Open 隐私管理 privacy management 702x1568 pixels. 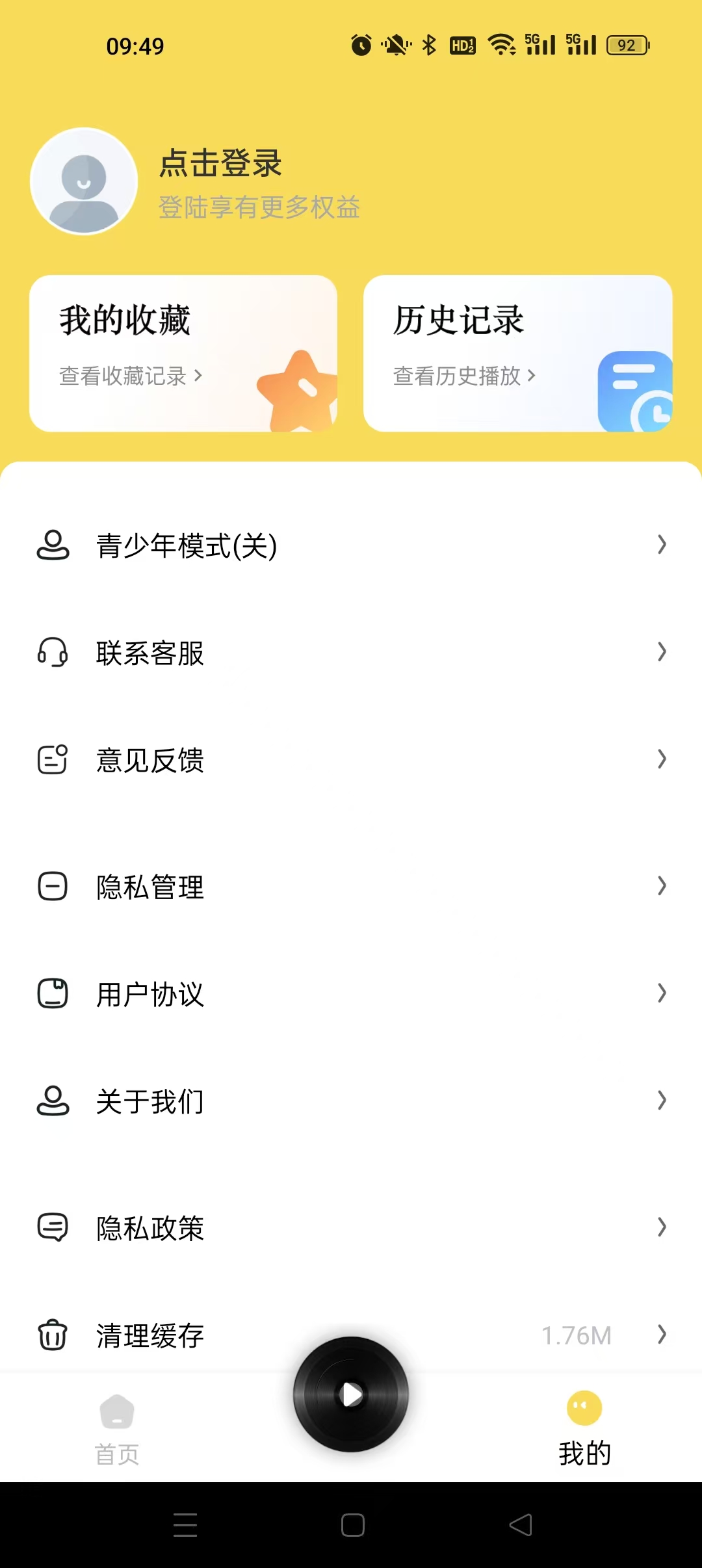(351, 886)
